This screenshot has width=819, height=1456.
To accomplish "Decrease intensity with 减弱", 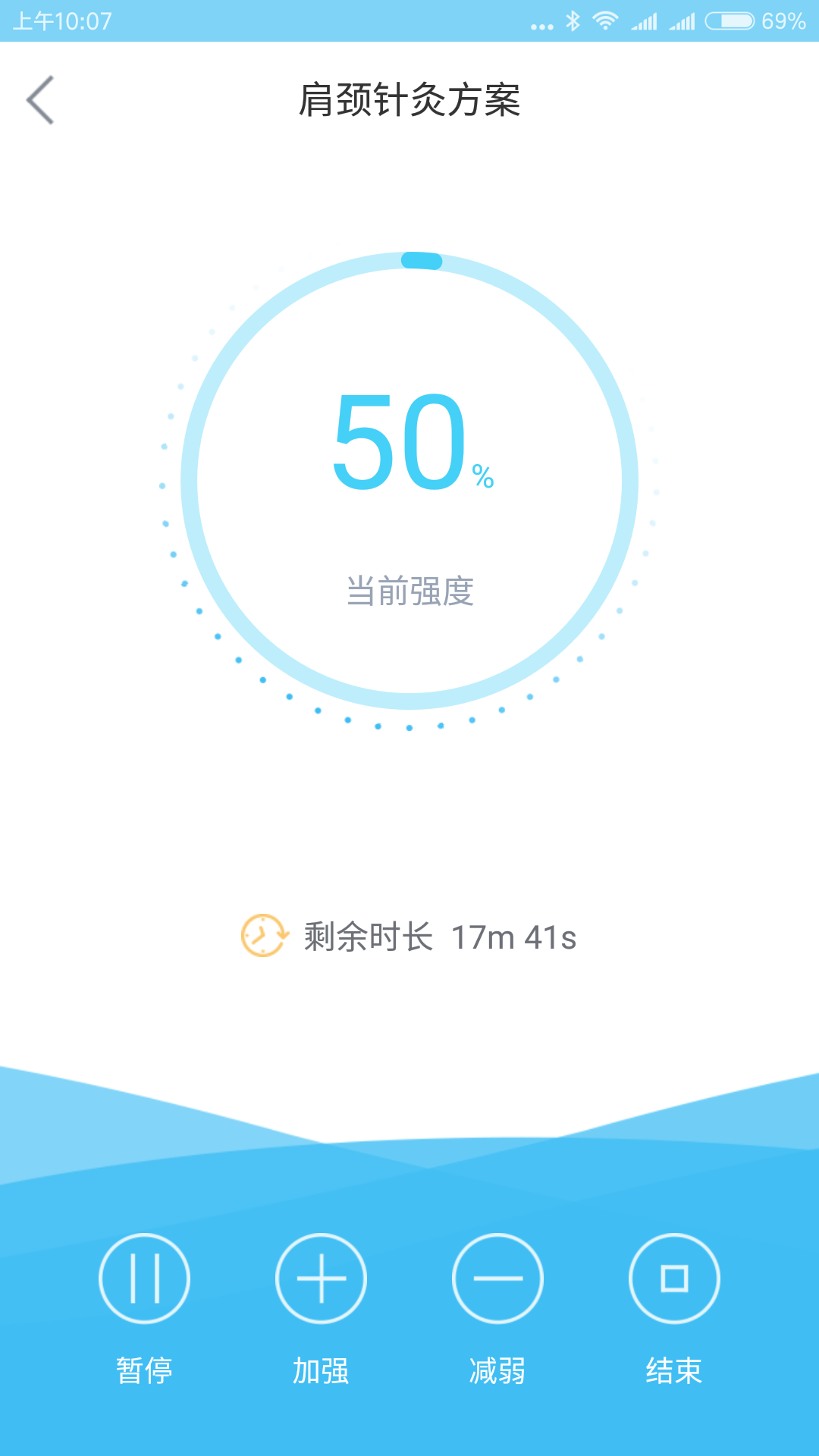I will click(497, 1279).
